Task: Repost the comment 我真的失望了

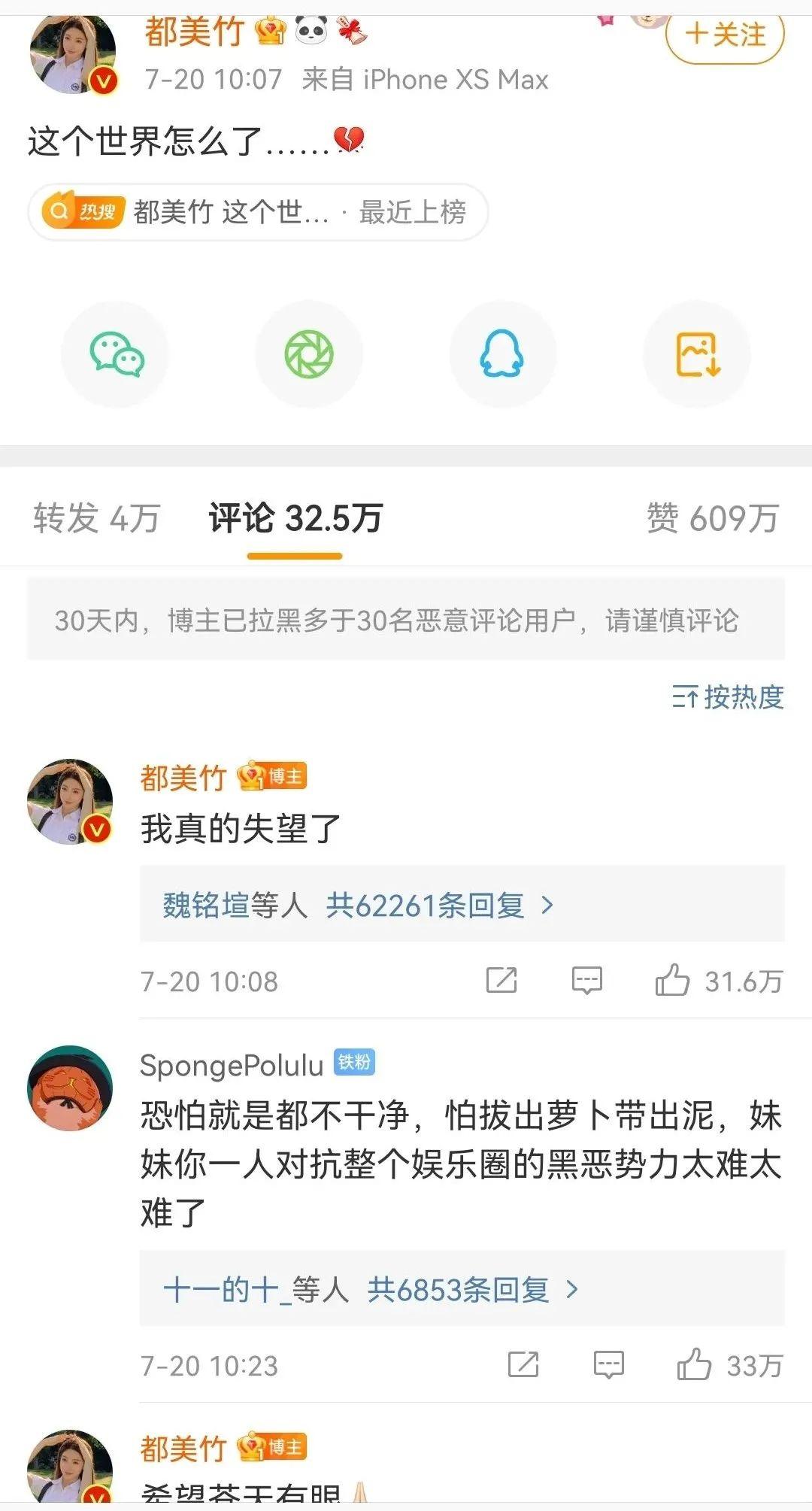Action: pyautogui.click(x=501, y=981)
